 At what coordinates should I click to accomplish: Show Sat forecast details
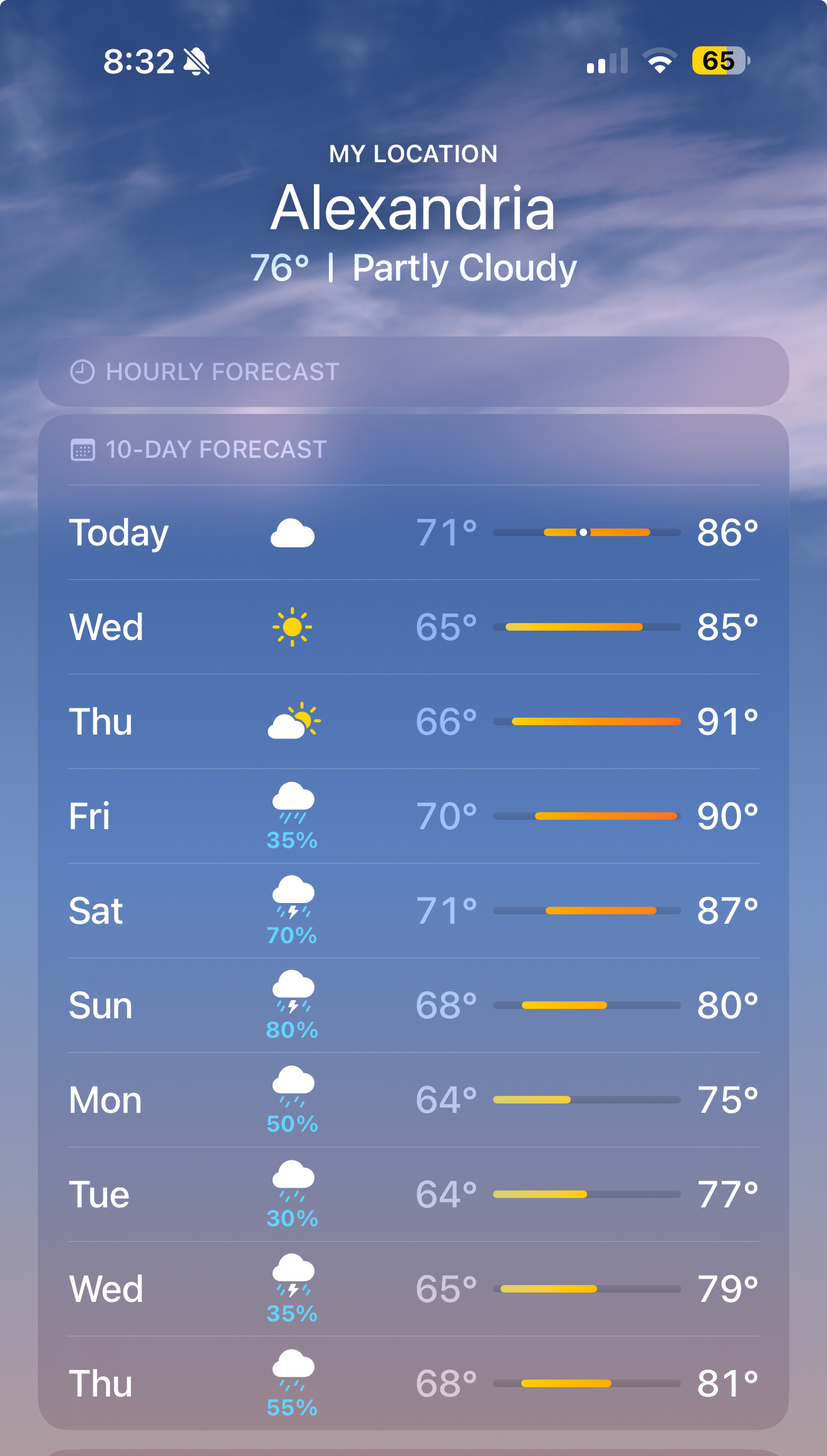click(x=413, y=911)
